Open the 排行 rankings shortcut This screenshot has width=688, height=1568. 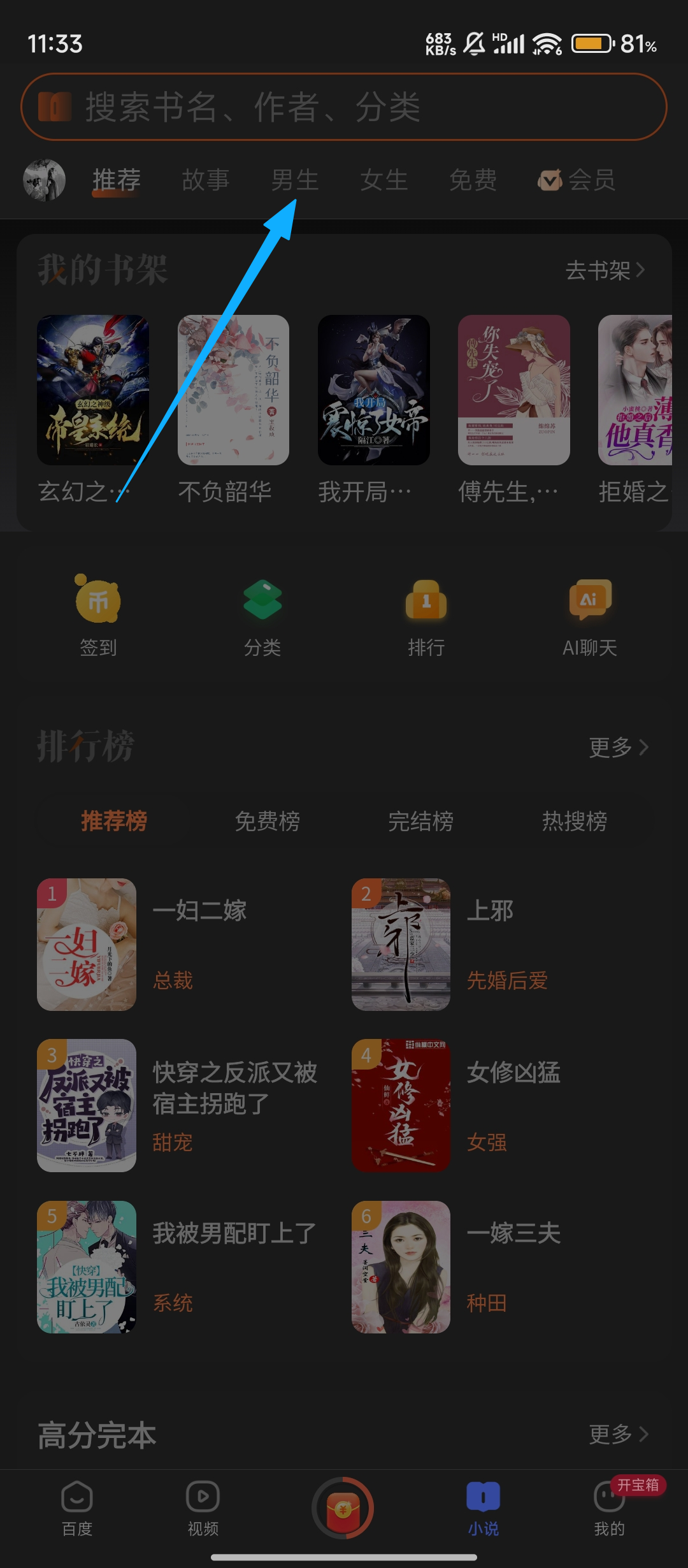pos(426,615)
